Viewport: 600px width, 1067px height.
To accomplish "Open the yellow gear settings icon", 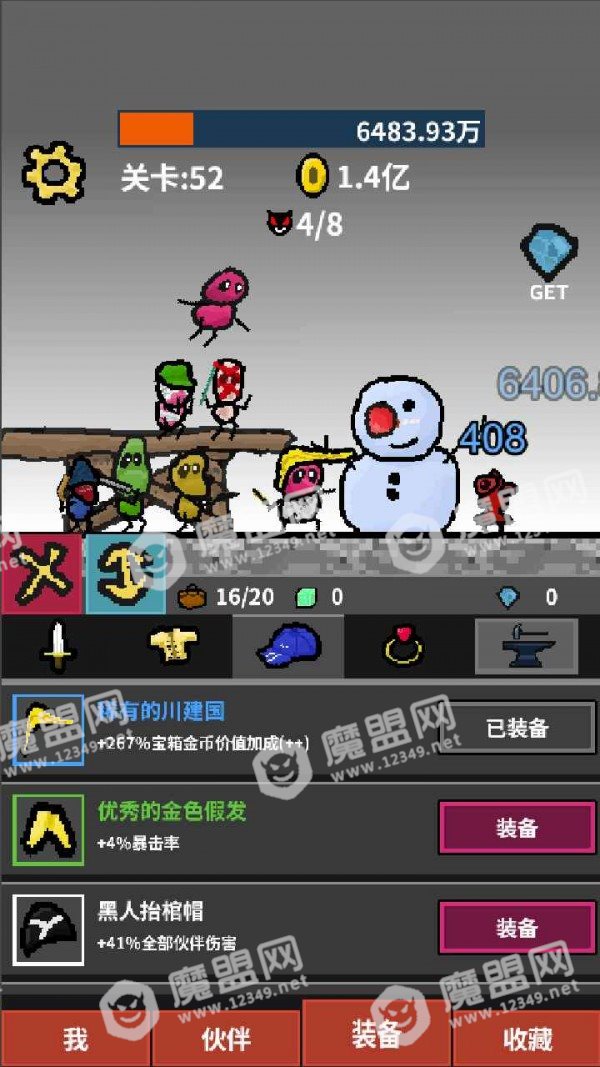I will [54, 173].
